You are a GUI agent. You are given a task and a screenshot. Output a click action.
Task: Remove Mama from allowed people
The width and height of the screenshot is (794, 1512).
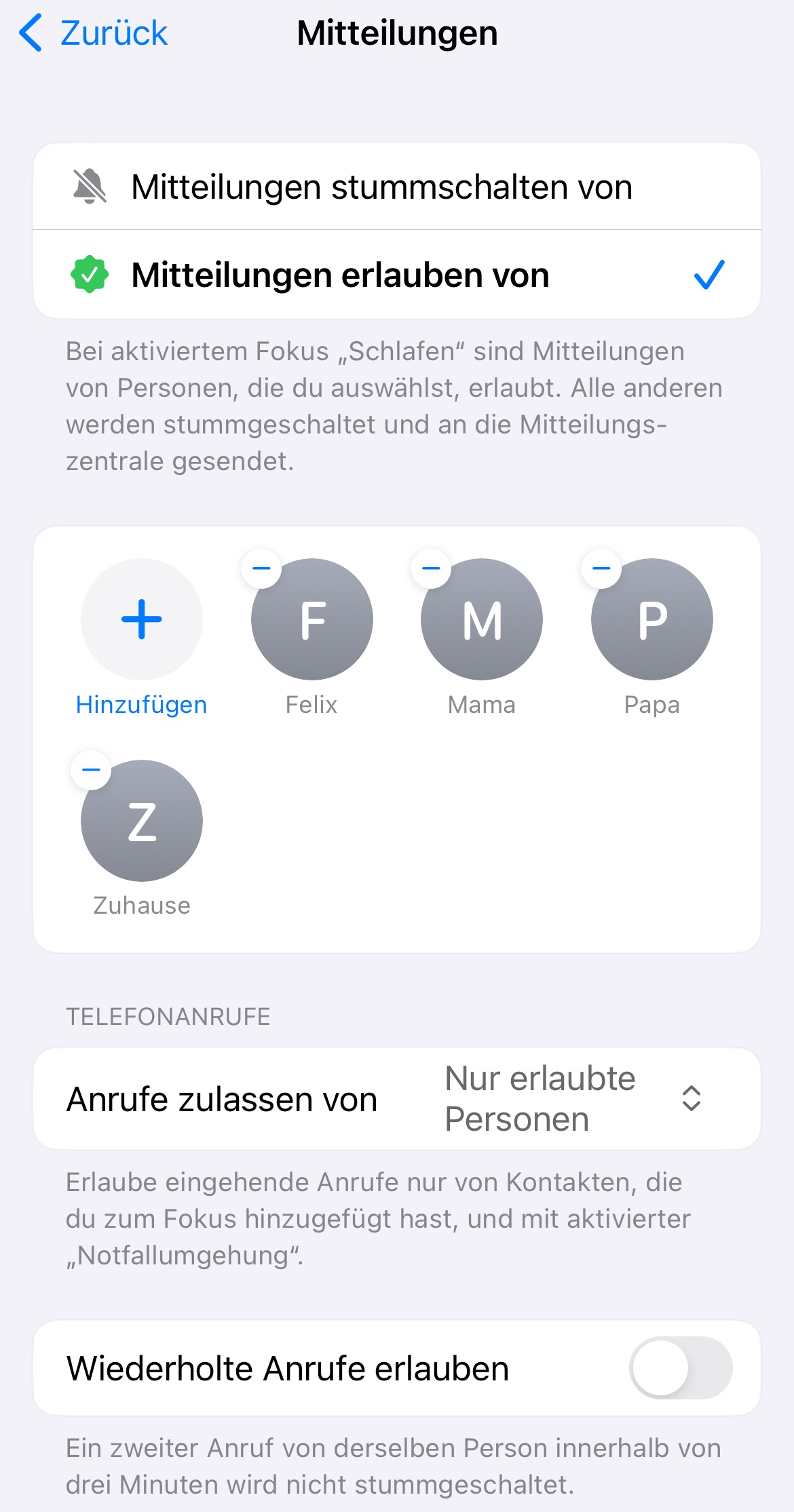click(432, 568)
